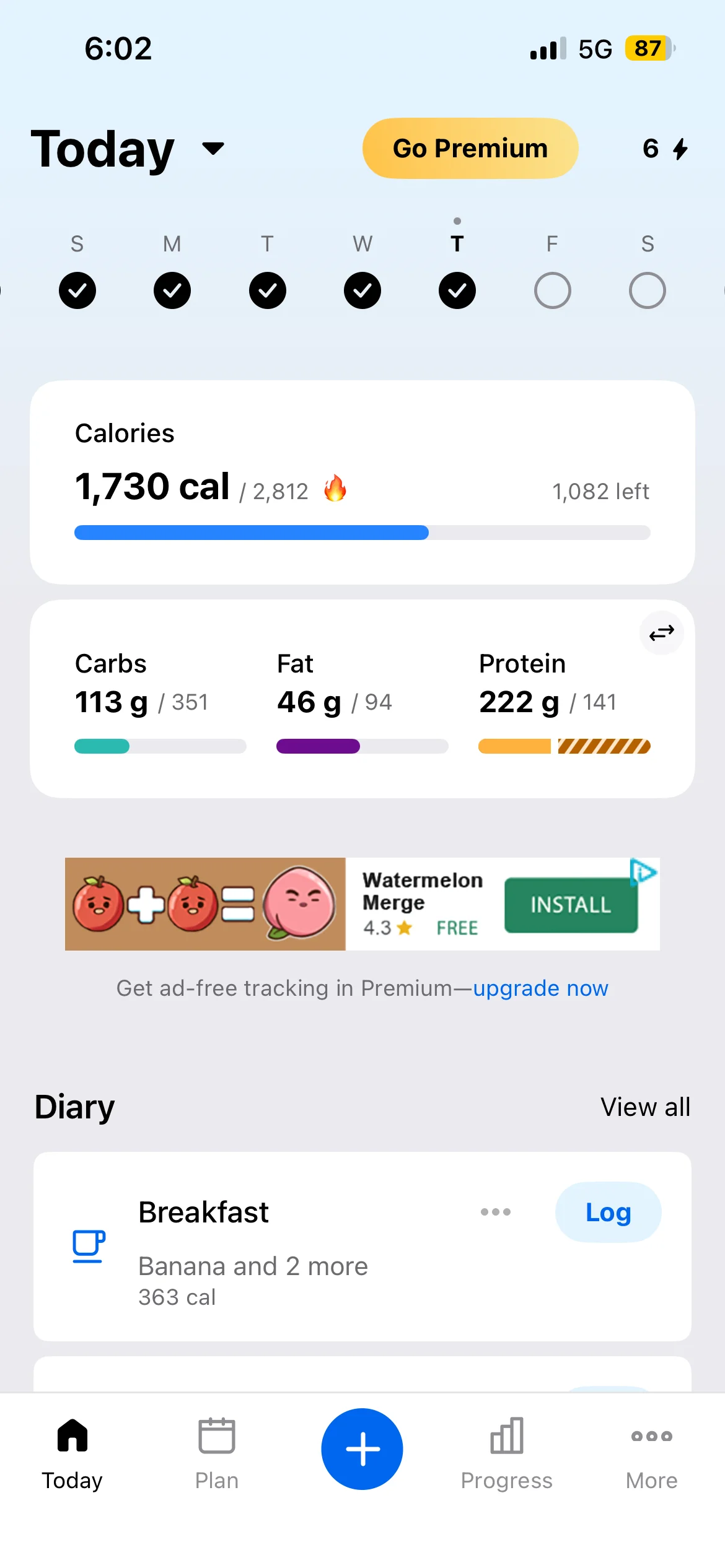Open the Calories summary card
Viewport: 725px width, 1568px height.
coord(362,482)
